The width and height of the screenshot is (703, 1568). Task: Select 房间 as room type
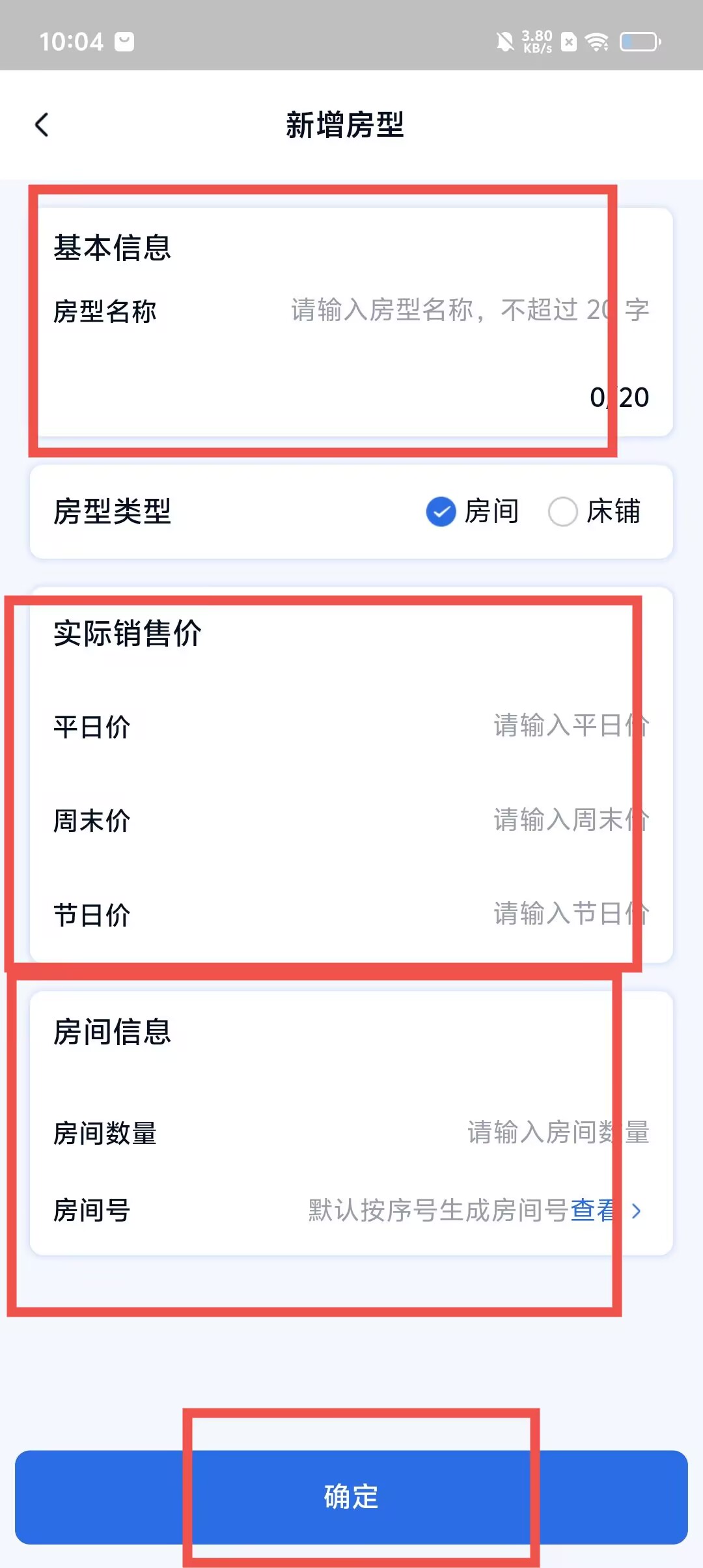pyautogui.click(x=441, y=511)
